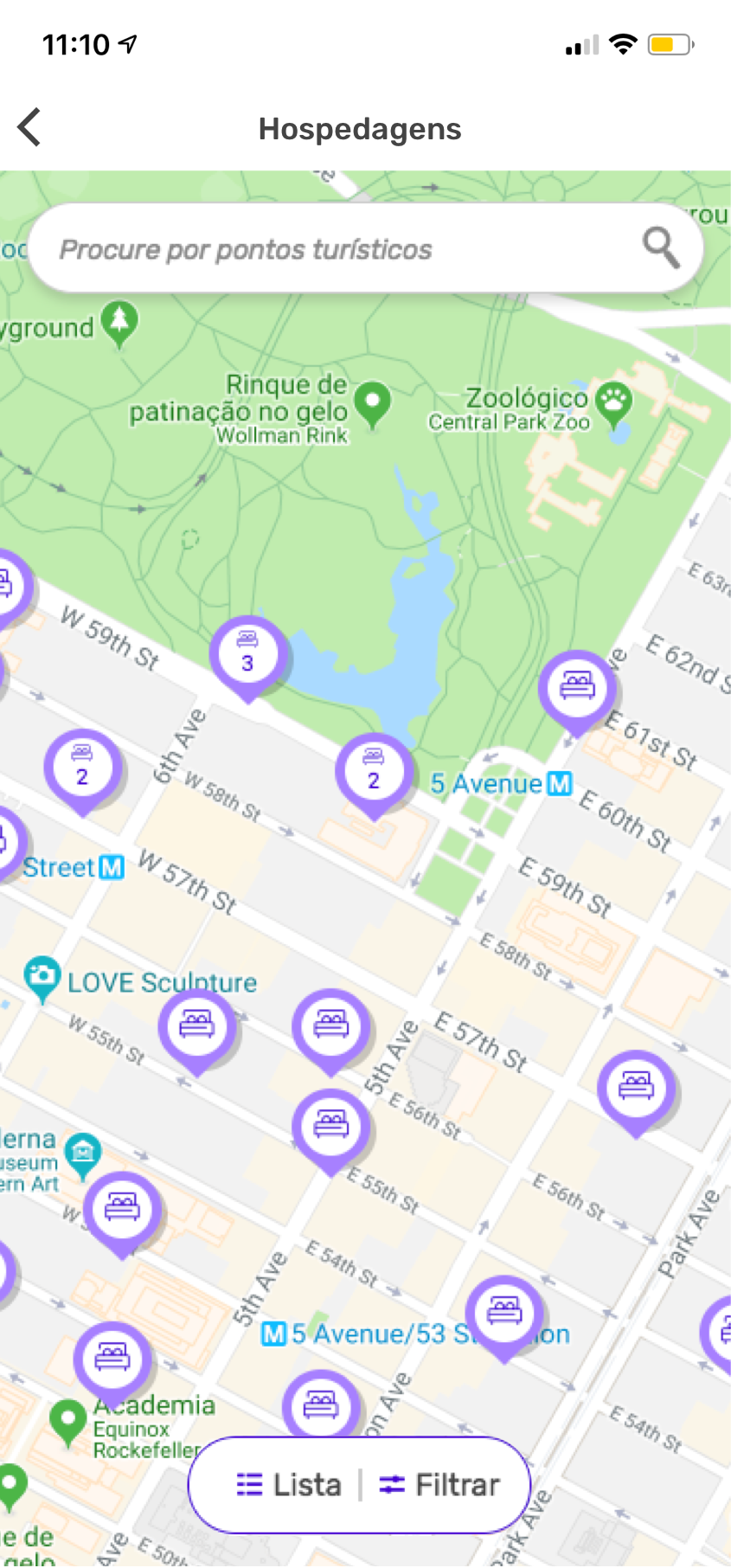Select the lodging pin above Academia Equinox

click(112, 1359)
